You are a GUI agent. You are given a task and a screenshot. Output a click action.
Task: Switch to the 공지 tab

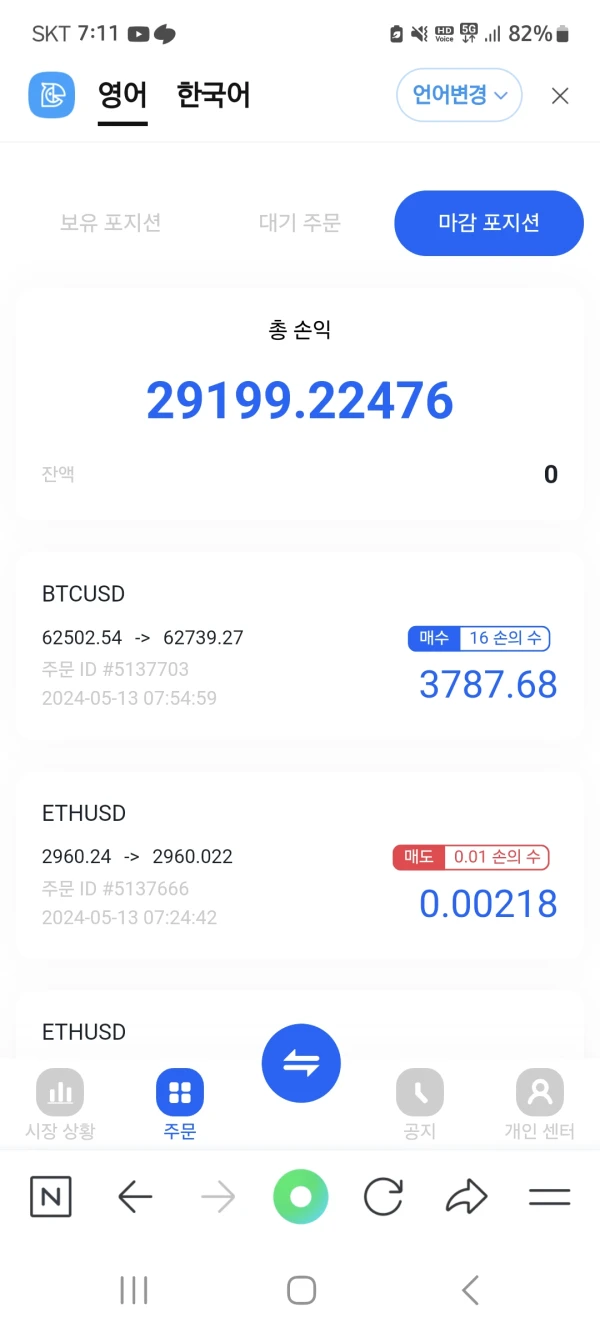pyautogui.click(x=420, y=1104)
